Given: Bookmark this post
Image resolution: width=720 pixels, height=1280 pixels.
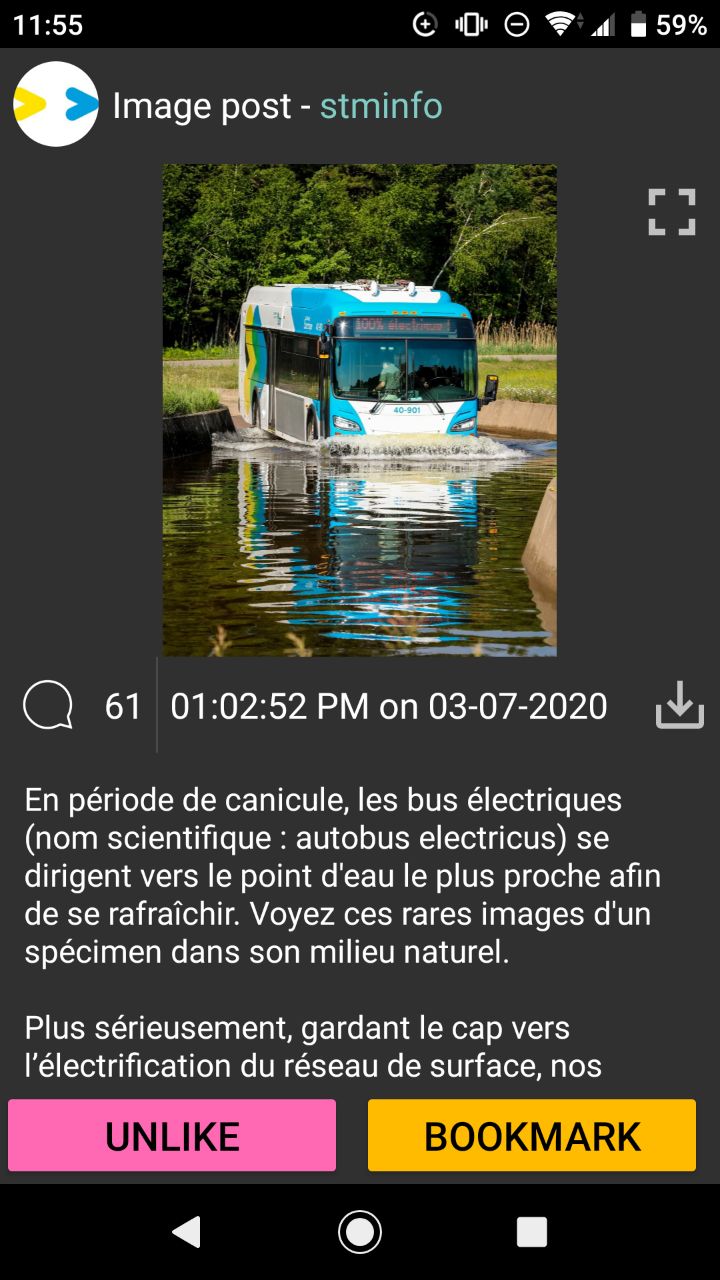Looking at the screenshot, I should click(532, 1136).
